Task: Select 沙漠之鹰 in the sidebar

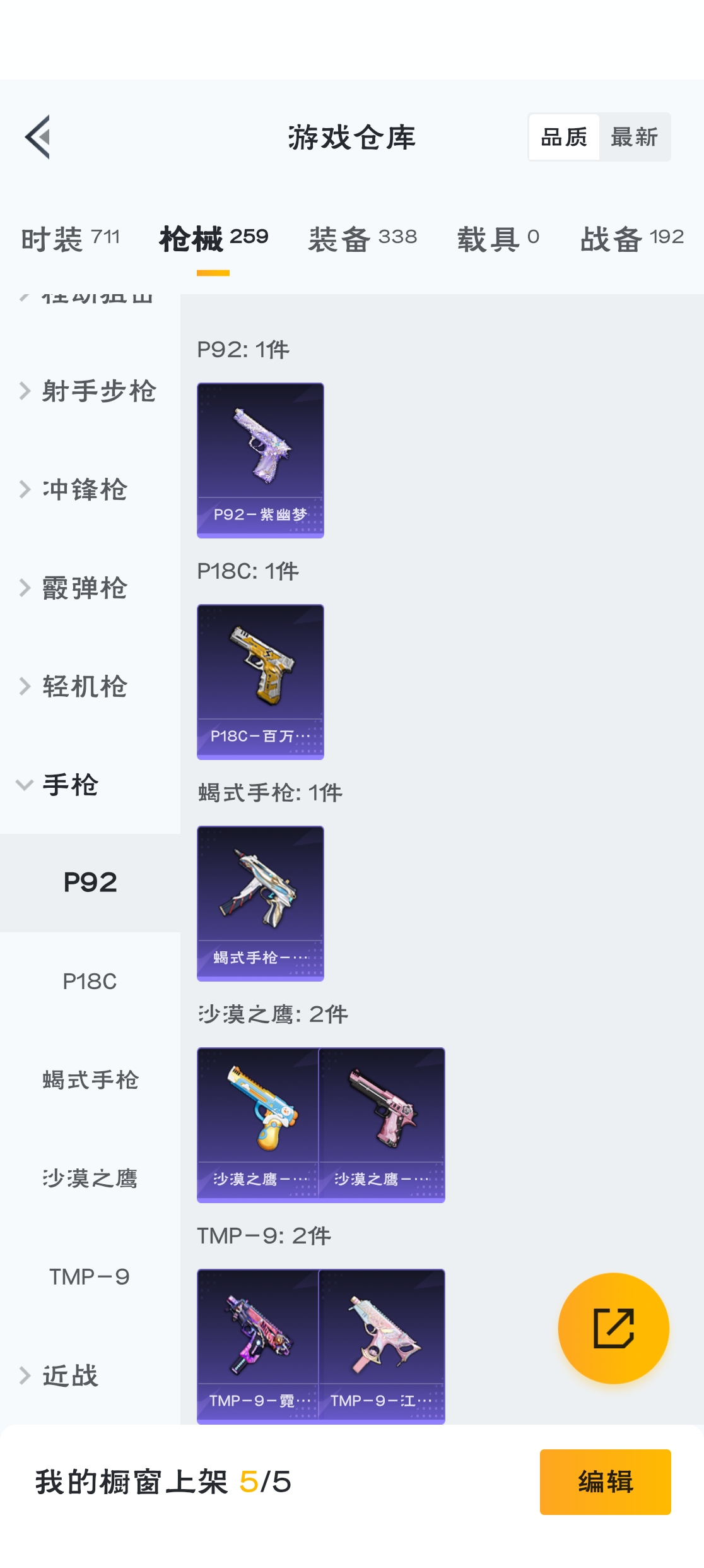Action: click(x=90, y=1179)
